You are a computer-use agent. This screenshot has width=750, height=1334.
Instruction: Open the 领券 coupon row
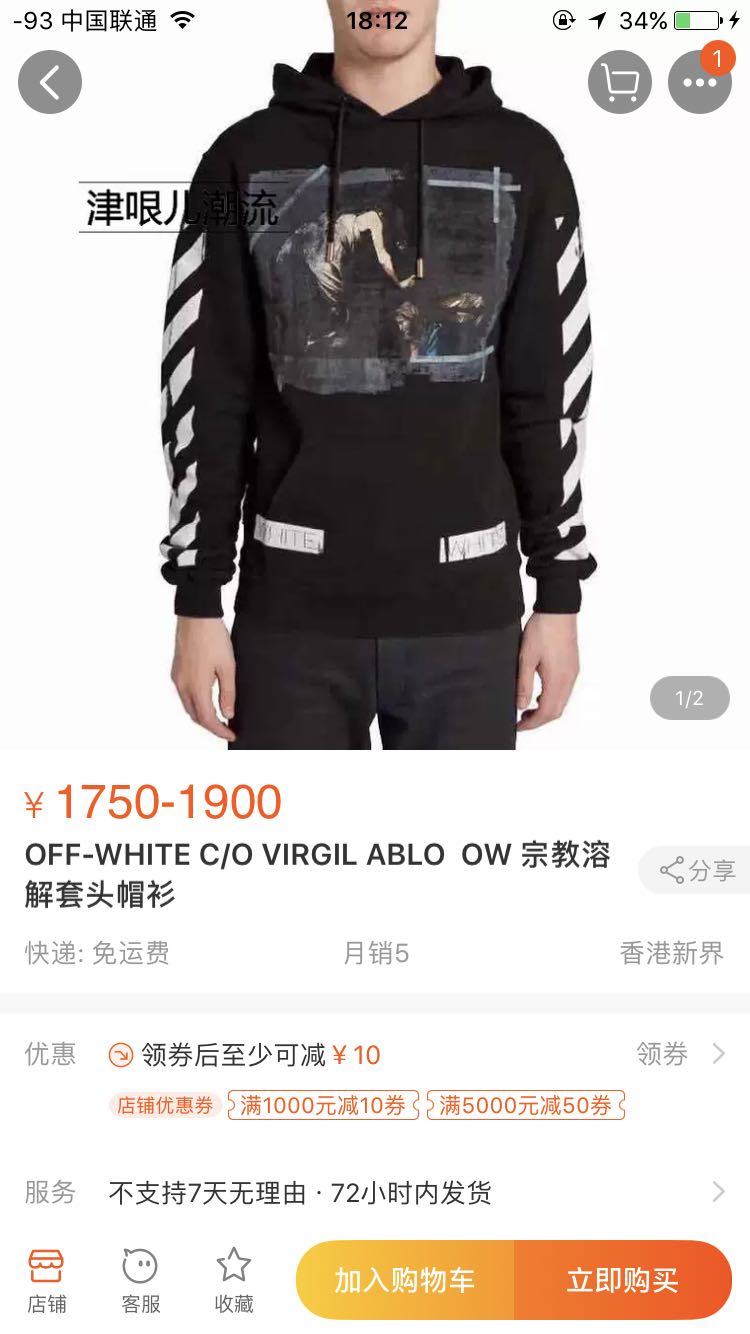point(375,1054)
